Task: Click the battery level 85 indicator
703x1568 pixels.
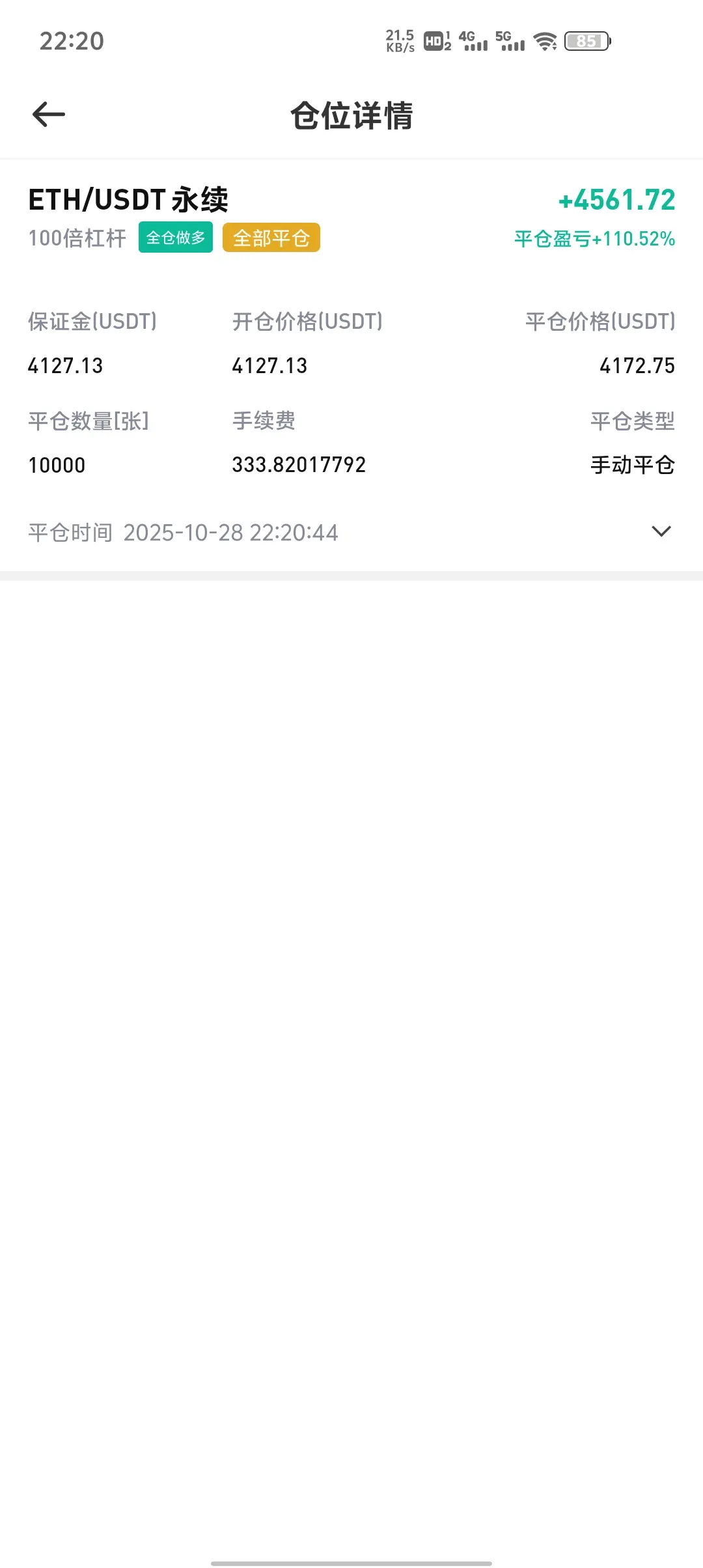Action: (x=586, y=42)
